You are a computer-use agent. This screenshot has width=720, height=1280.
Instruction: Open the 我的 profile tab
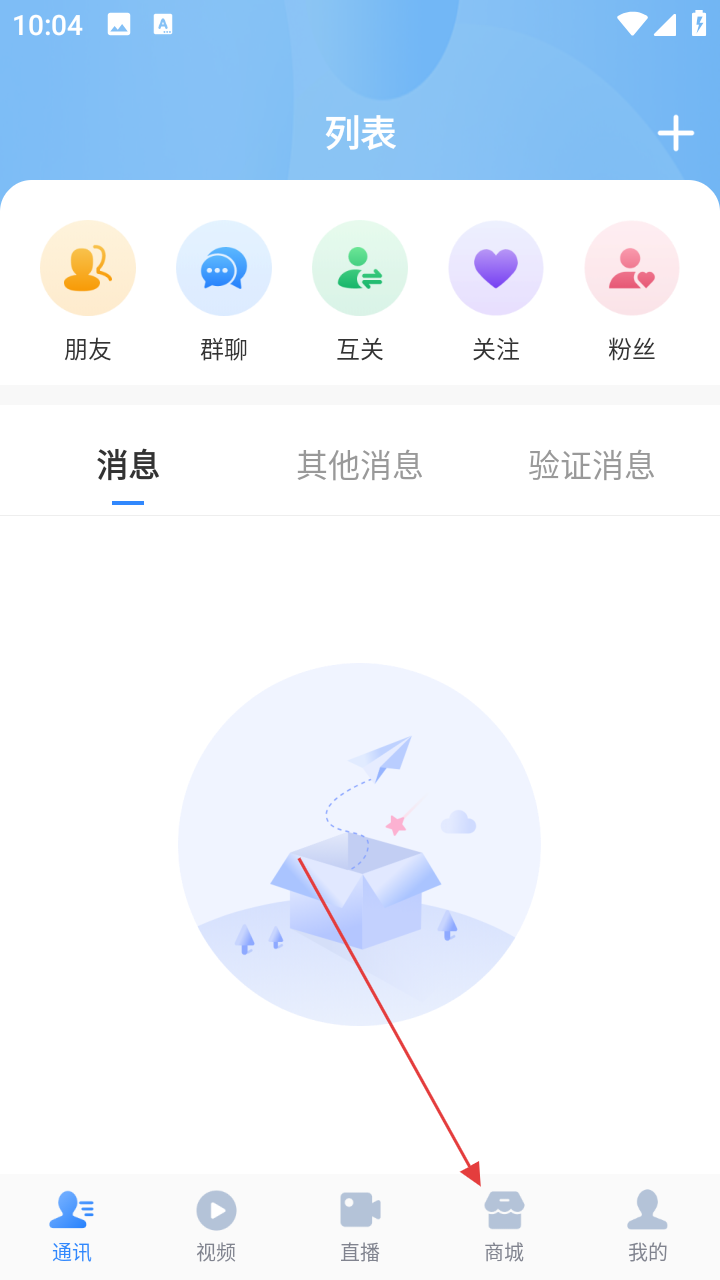pyautogui.click(x=647, y=1225)
